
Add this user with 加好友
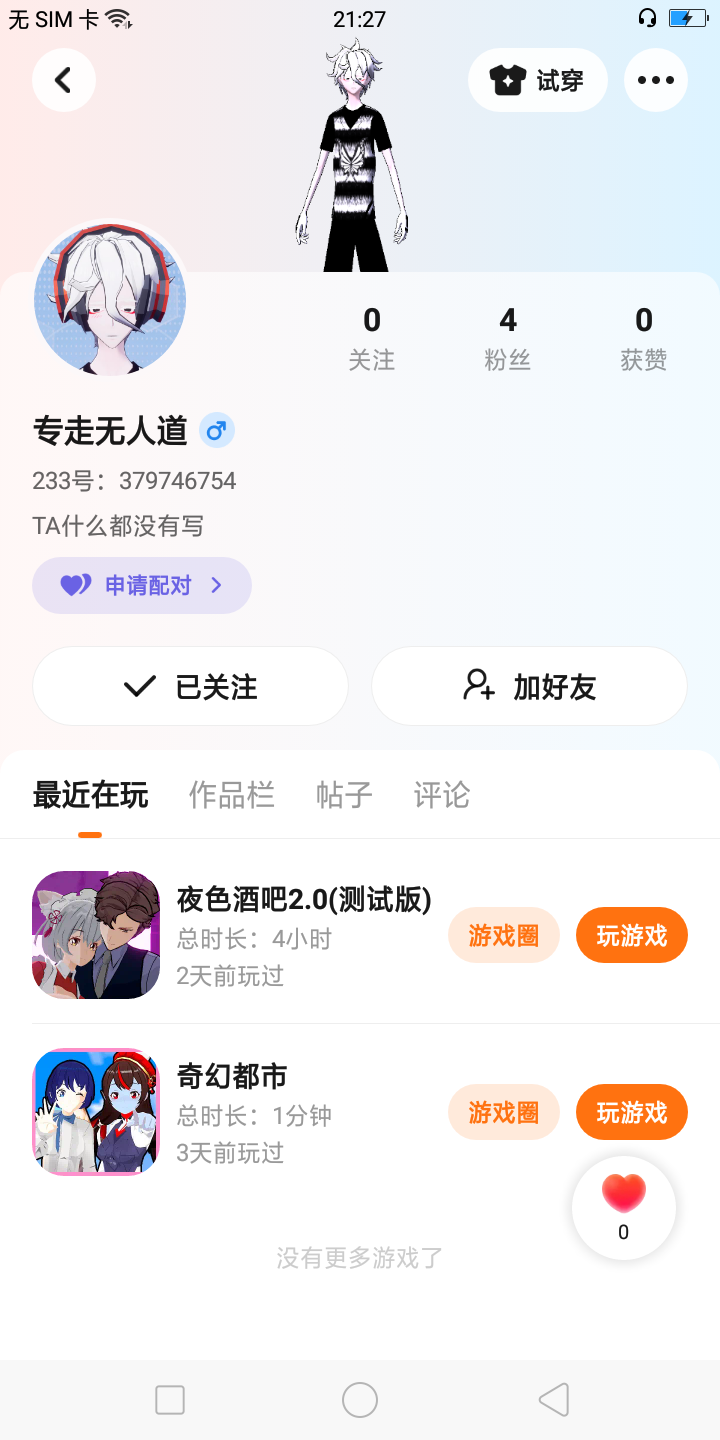click(529, 686)
